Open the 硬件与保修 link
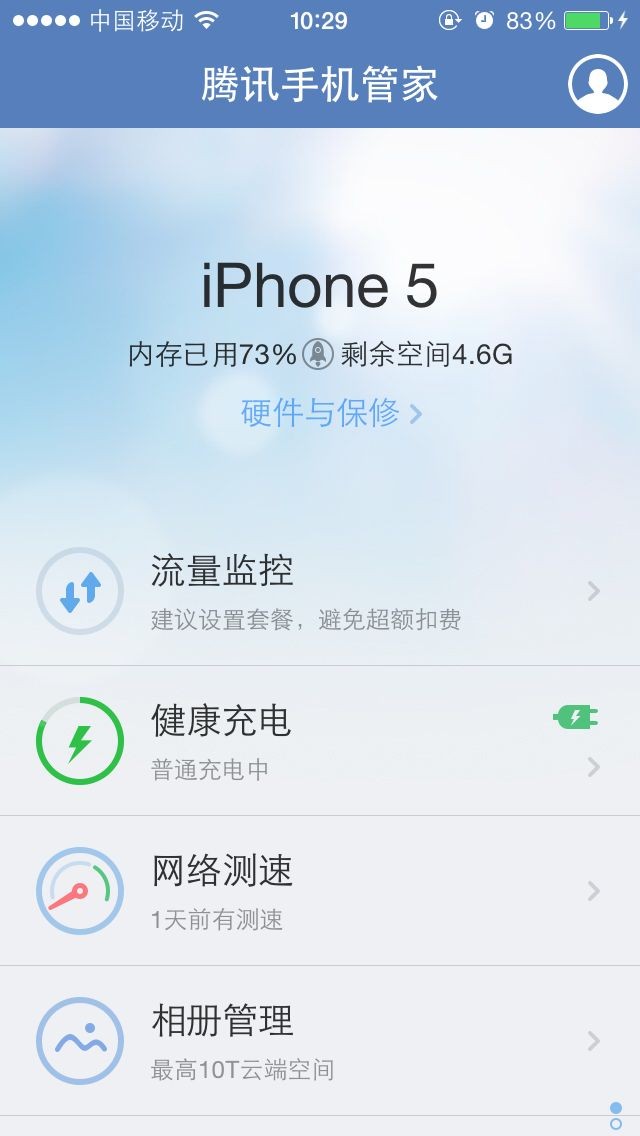Viewport: 640px width, 1136px height. click(331, 412)
